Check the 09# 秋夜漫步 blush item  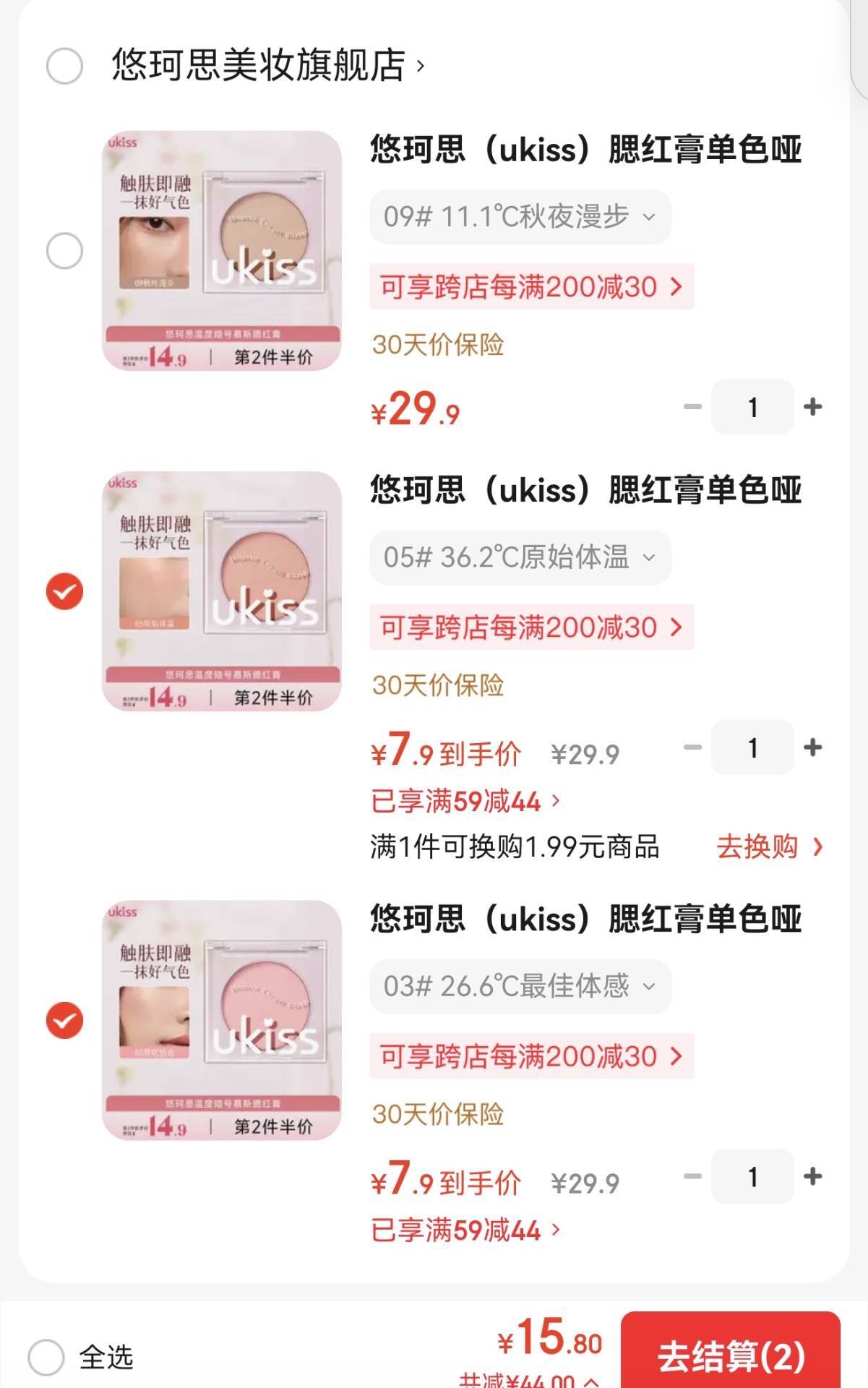[64, 251]
